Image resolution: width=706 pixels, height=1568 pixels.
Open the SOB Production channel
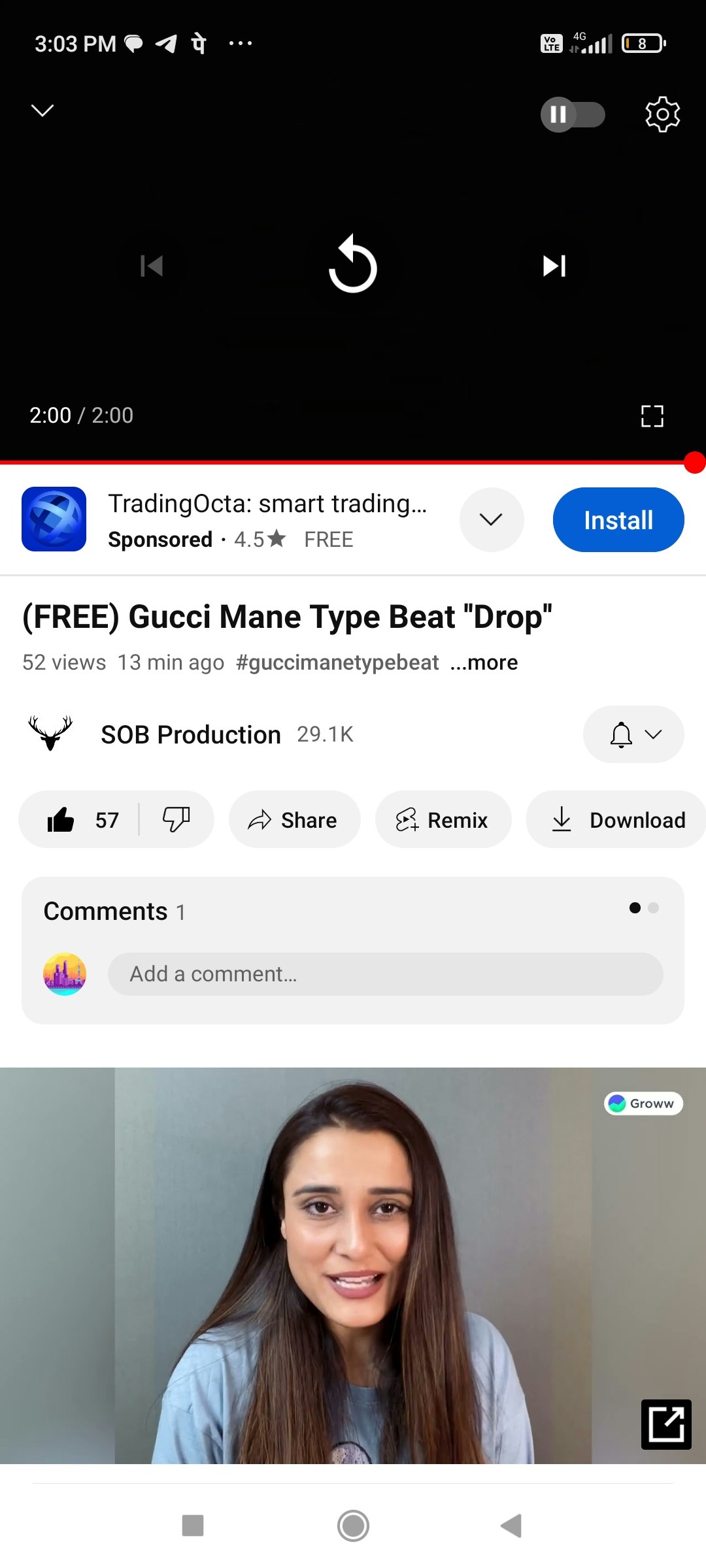(190, 734)
